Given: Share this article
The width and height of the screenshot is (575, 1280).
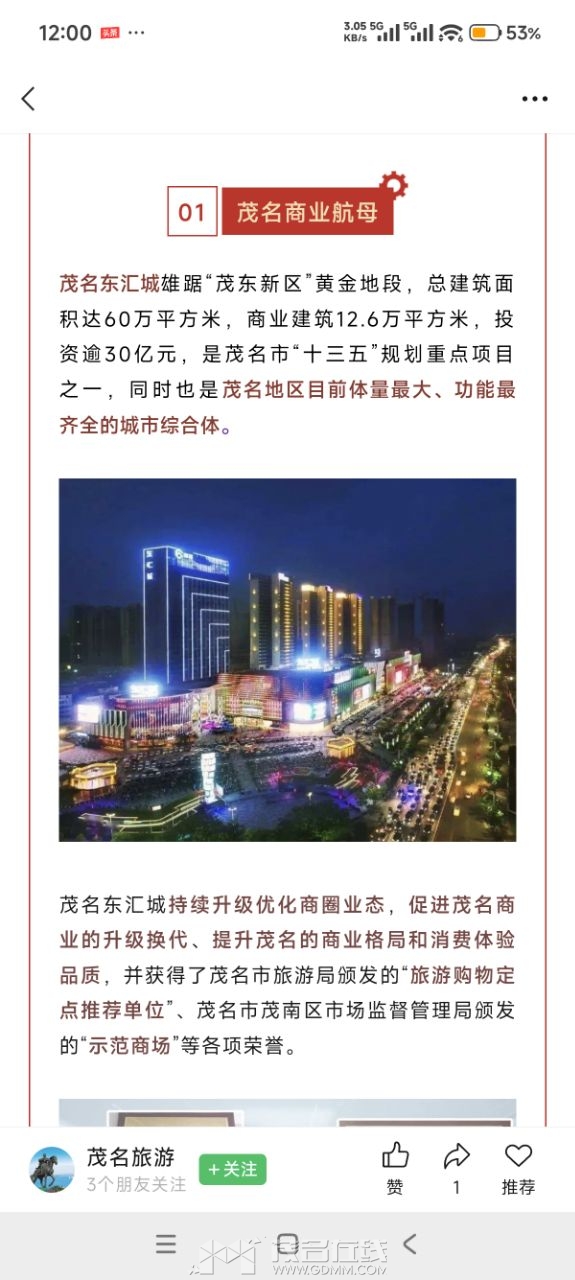Looking at the screenshot, I should click(457, 1168).
